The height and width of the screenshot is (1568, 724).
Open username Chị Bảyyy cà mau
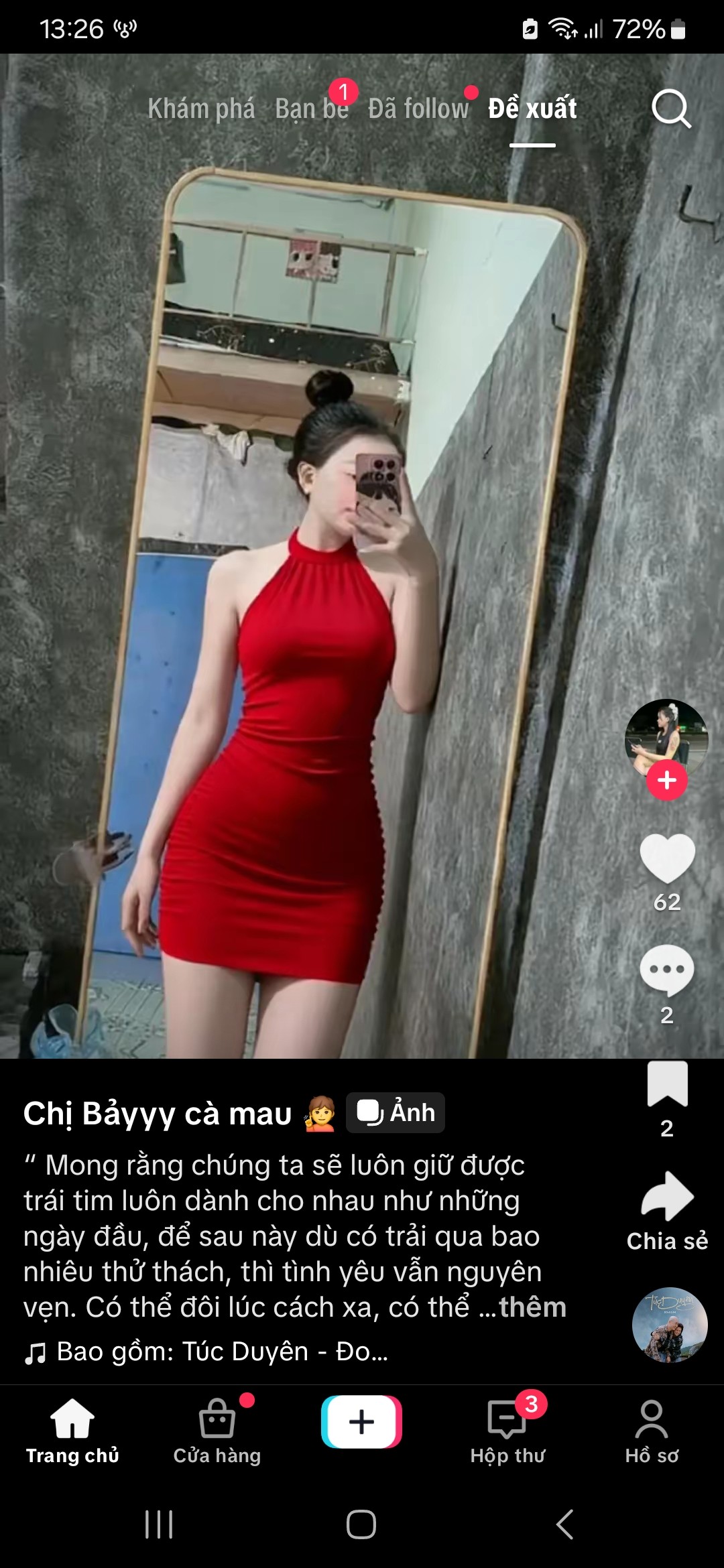[x=158, y=1114]
